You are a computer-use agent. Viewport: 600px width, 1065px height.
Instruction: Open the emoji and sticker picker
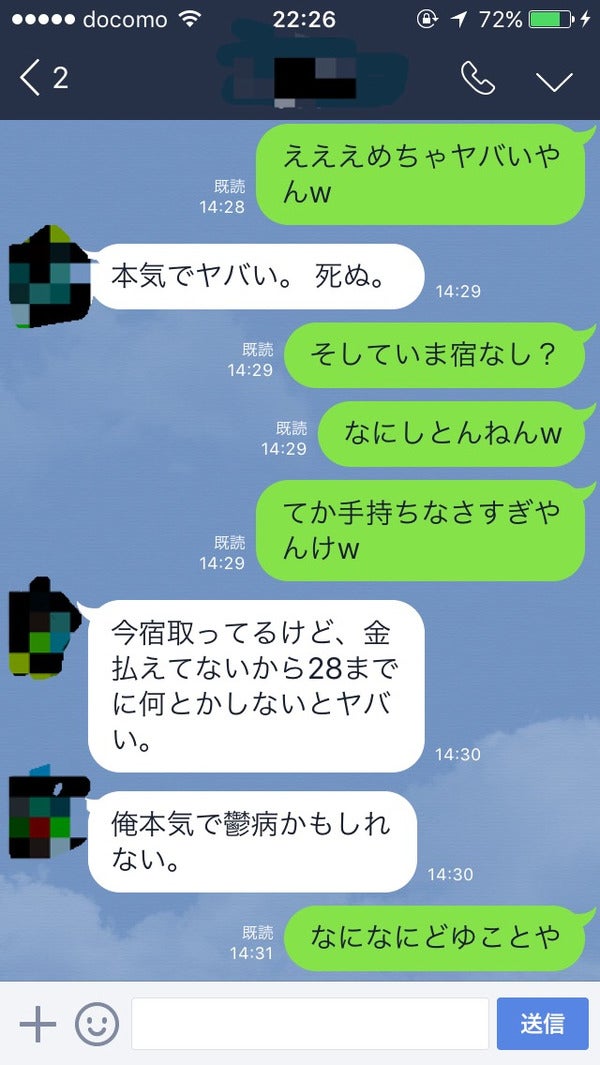(97, 1024)
